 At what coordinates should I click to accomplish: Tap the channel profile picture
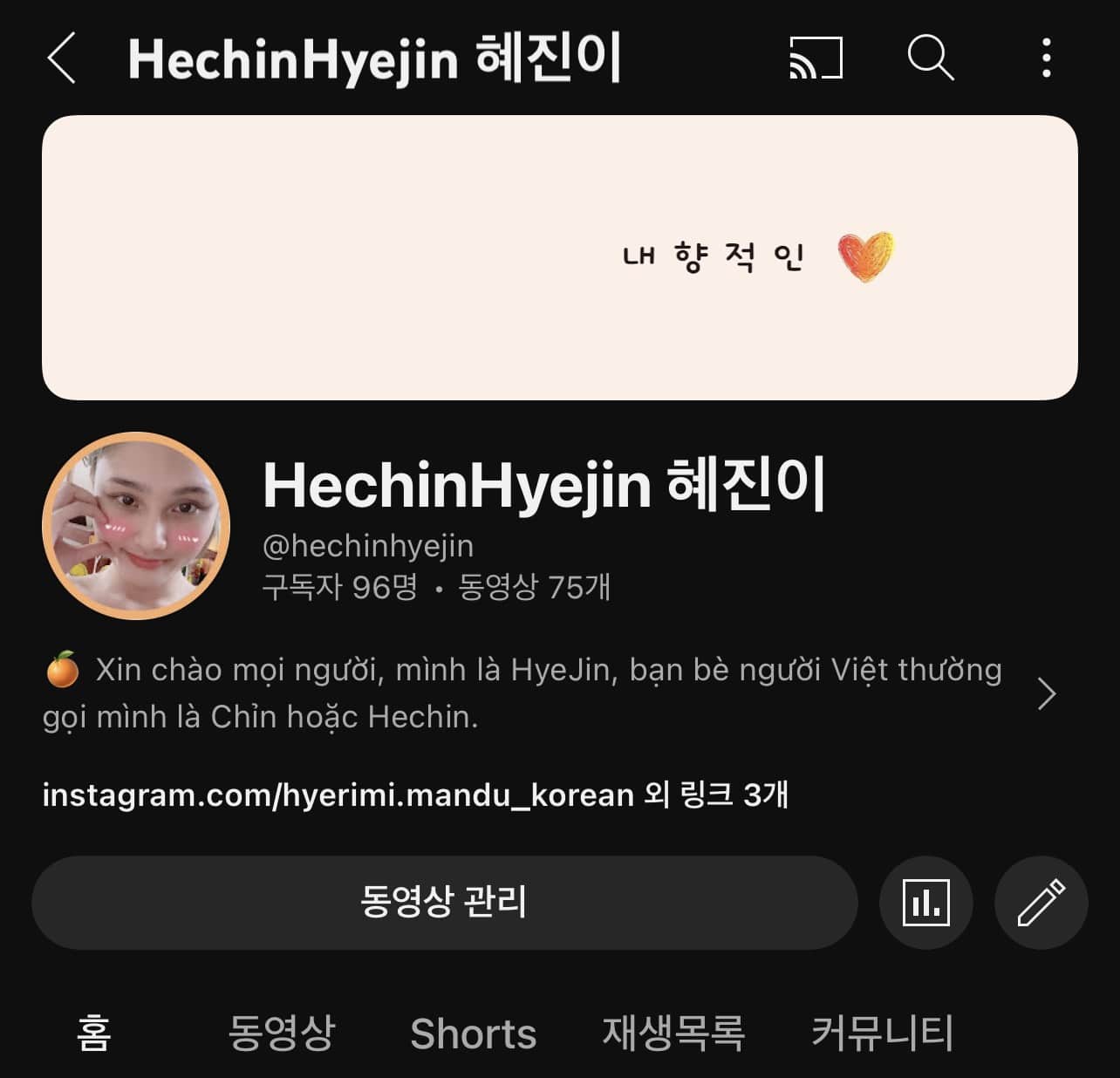(136, 526)
